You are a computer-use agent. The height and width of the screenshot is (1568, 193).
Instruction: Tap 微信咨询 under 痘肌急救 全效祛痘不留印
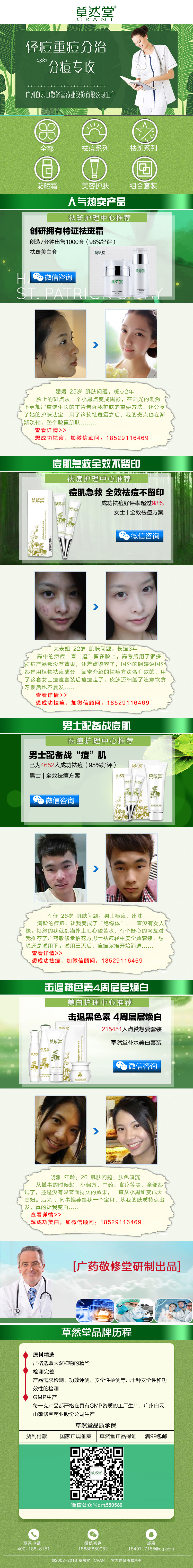coord(139,536)
